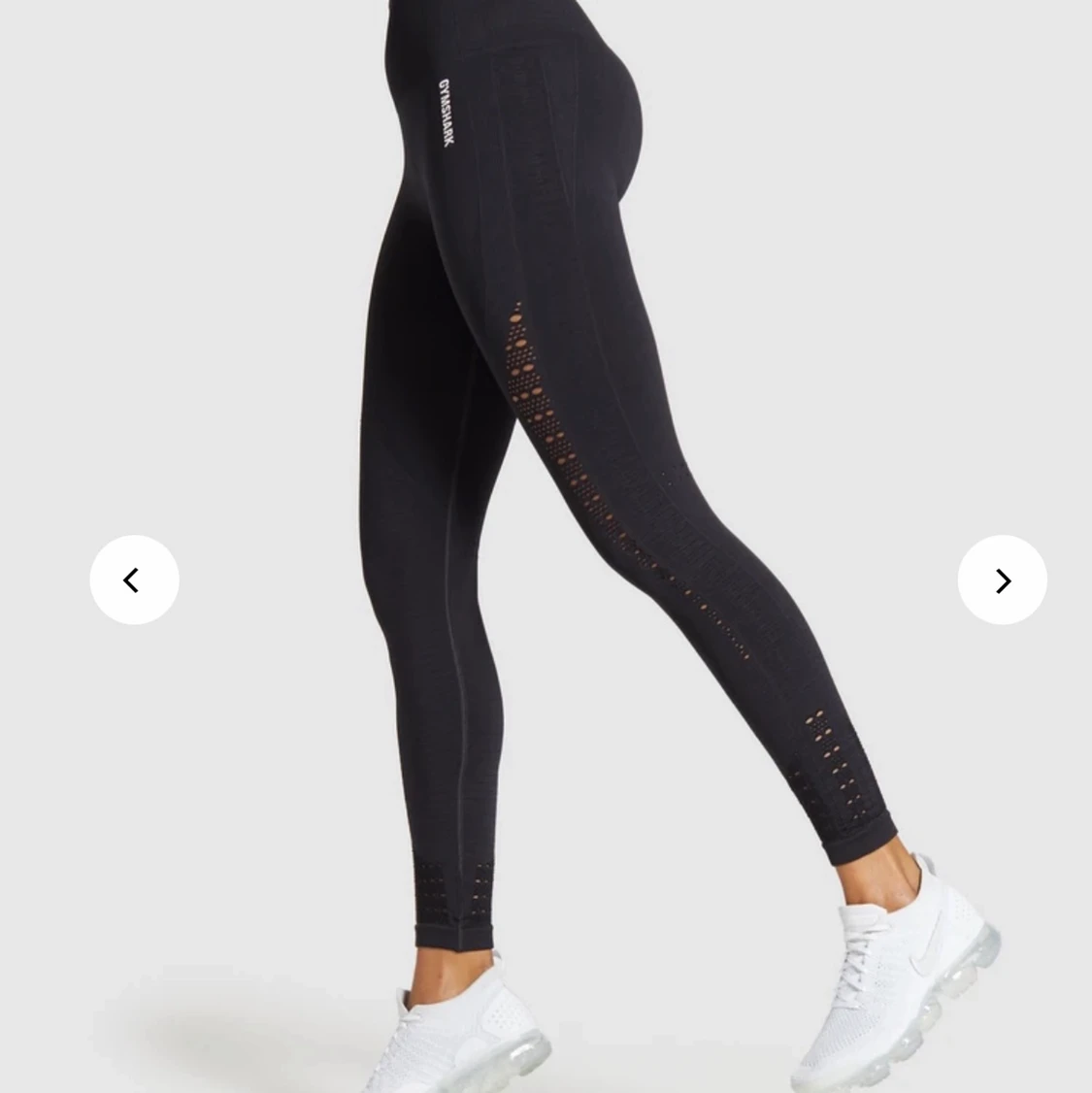This screenshot has width=1092, height=1093.
Task: Click the right-side slide navigation control
Action: pos(1002,580)
